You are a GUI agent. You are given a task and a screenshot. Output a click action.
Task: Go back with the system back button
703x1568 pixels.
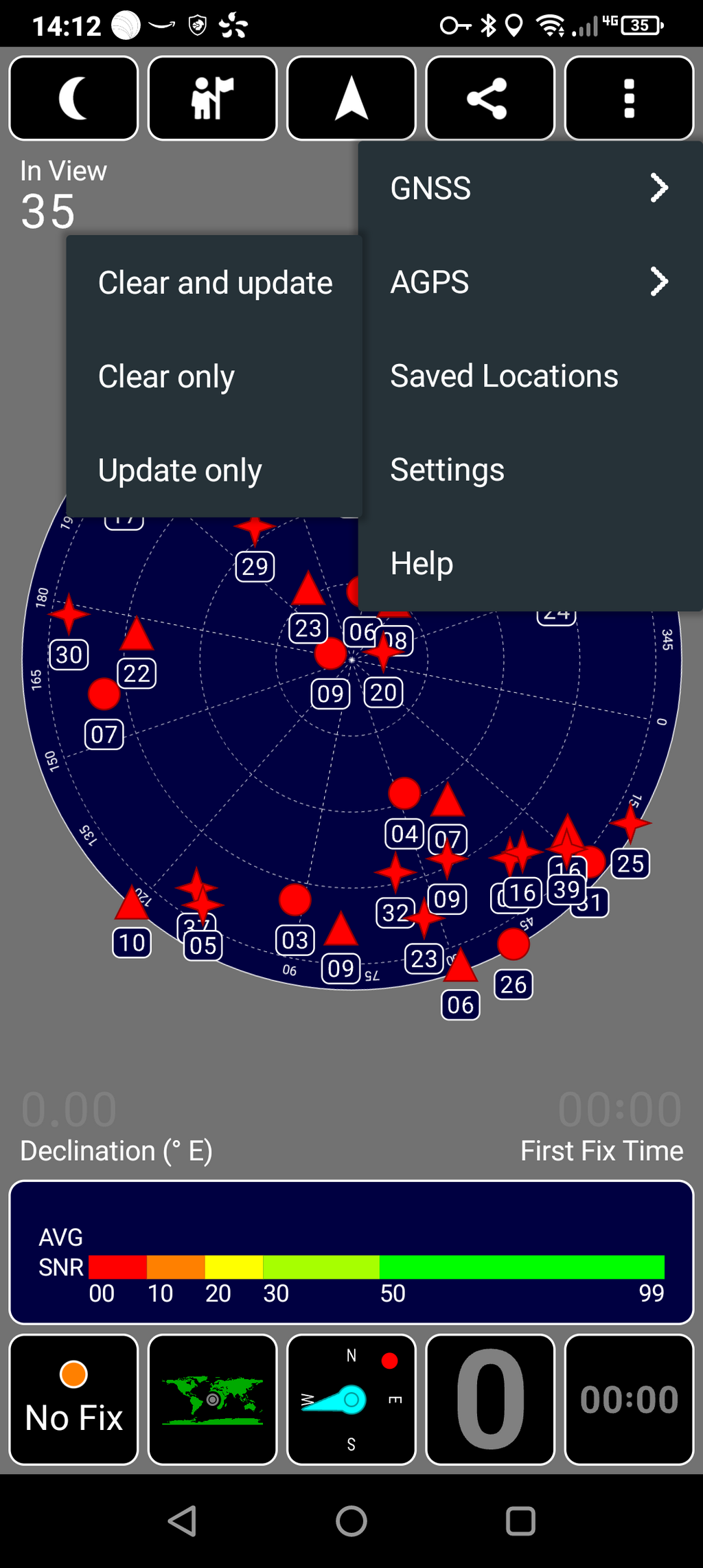[183, 1521]
